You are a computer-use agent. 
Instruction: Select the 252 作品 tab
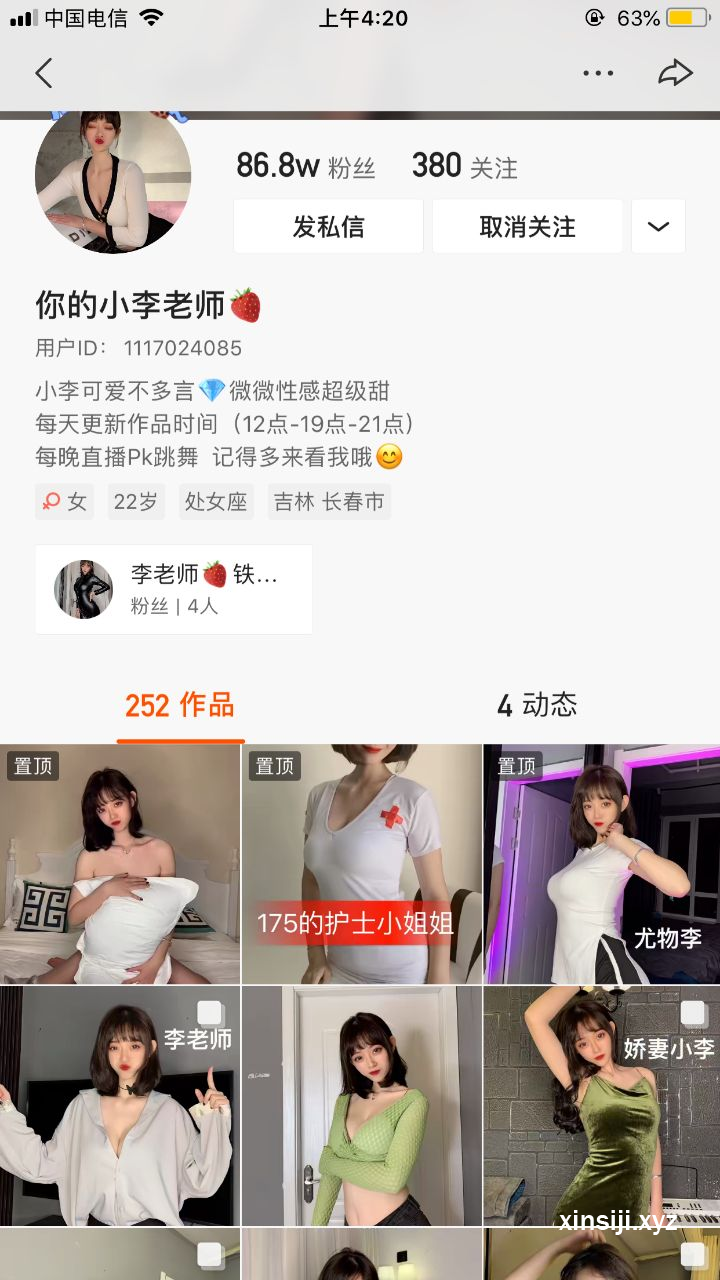click(x=180, y=705)
